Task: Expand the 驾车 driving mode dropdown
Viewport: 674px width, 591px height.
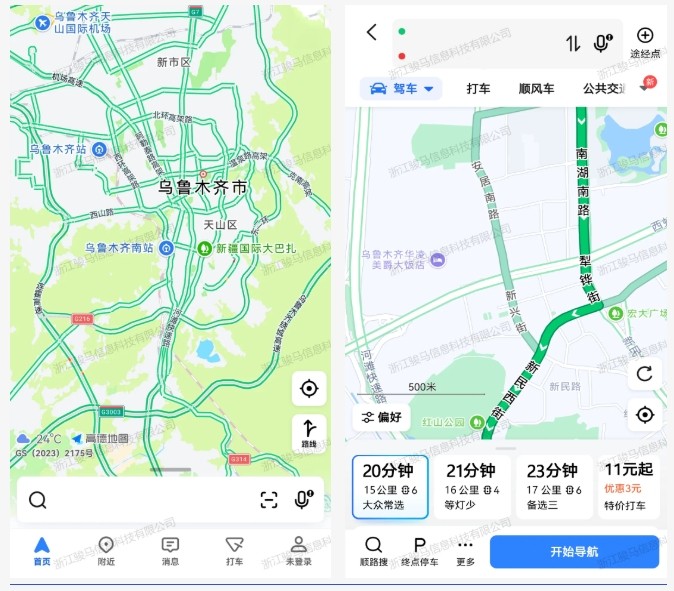Action: [x=401, y=89]
